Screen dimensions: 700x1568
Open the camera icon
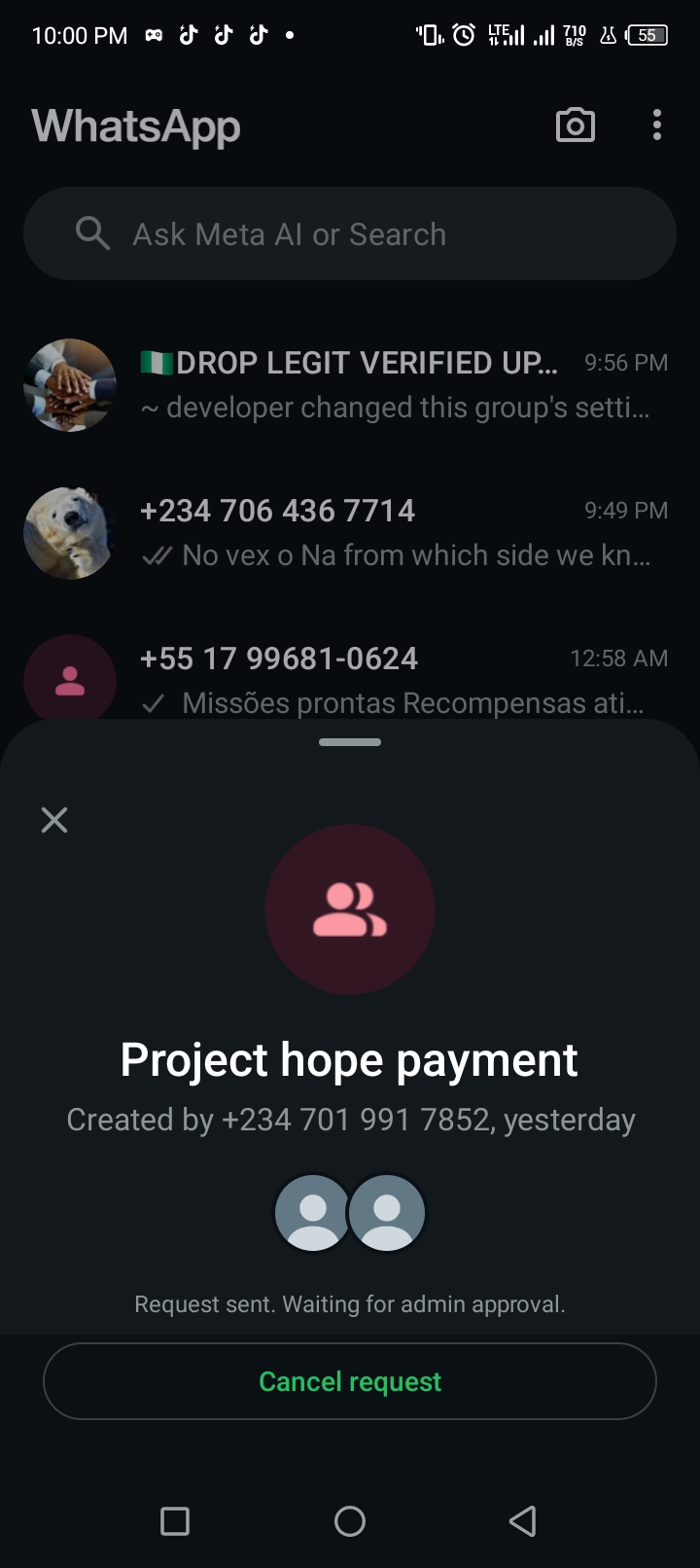tap(575, 125)
